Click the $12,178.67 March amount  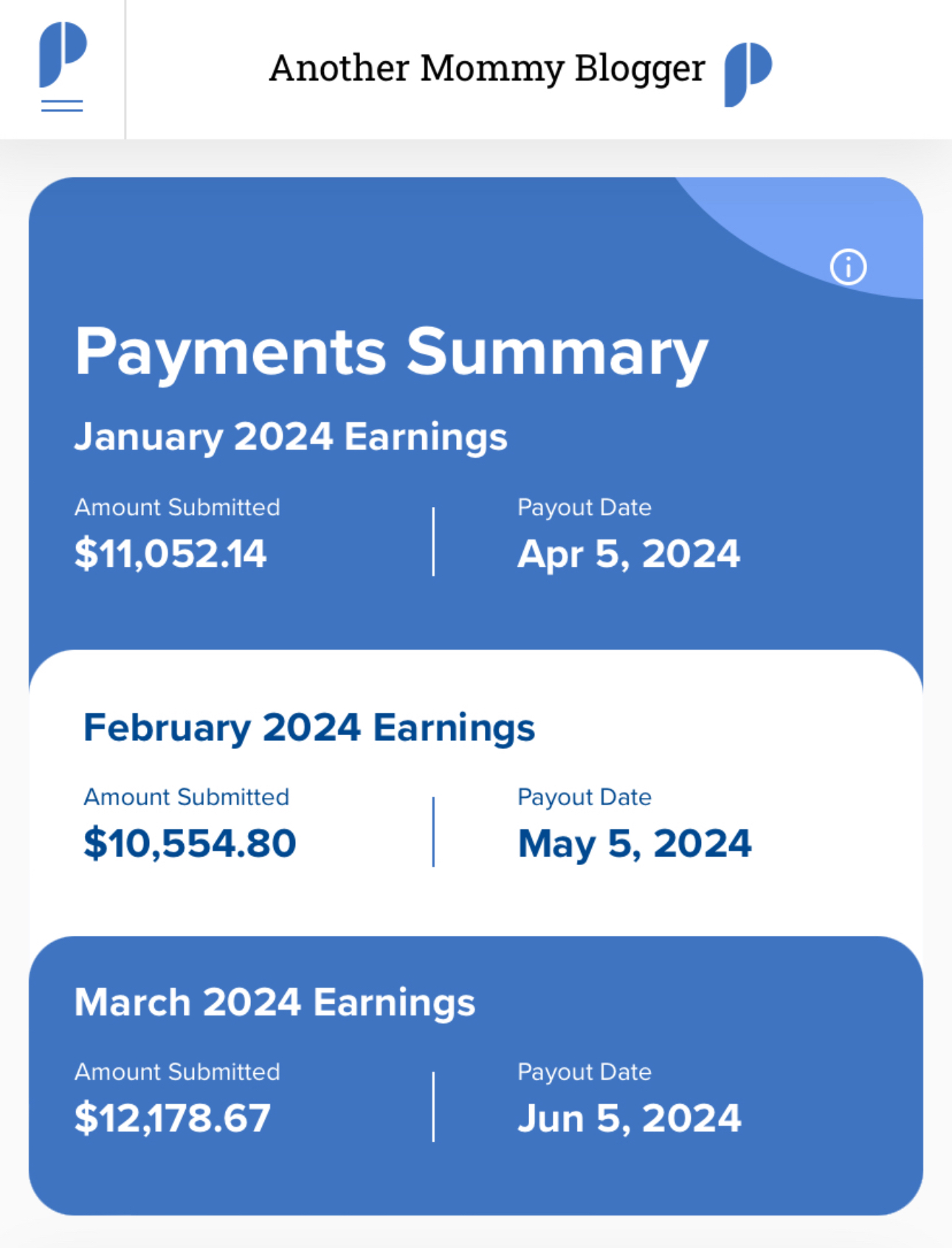(x=173, y=1117)
